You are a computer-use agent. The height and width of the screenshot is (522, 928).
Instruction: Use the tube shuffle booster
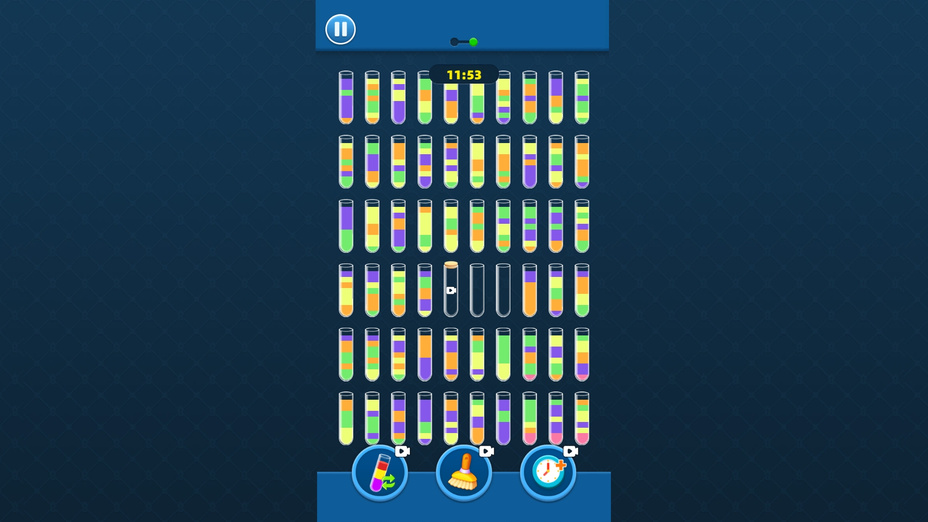point(379,473)
